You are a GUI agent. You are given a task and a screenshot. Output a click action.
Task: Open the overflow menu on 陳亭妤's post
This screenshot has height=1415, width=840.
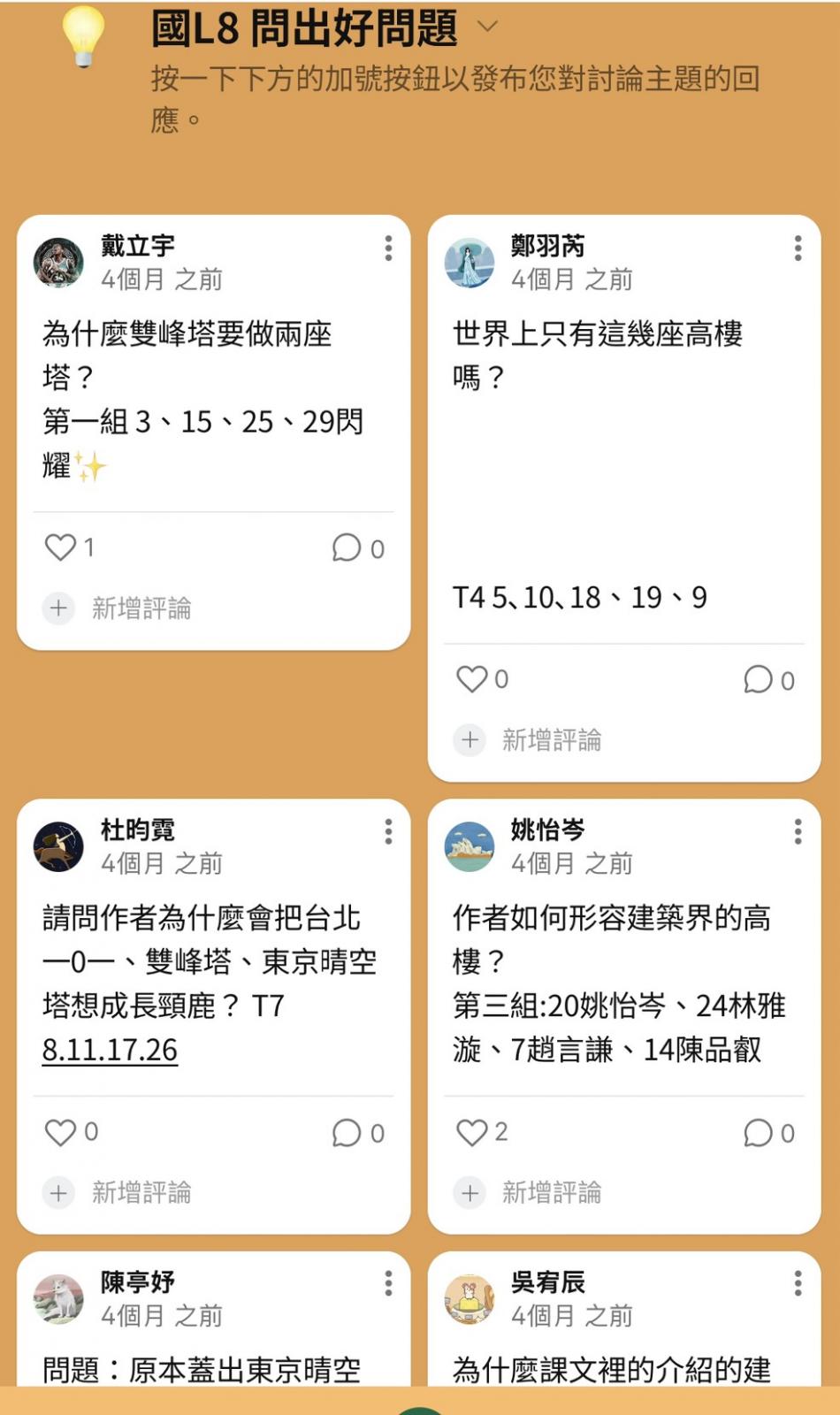388,1284
